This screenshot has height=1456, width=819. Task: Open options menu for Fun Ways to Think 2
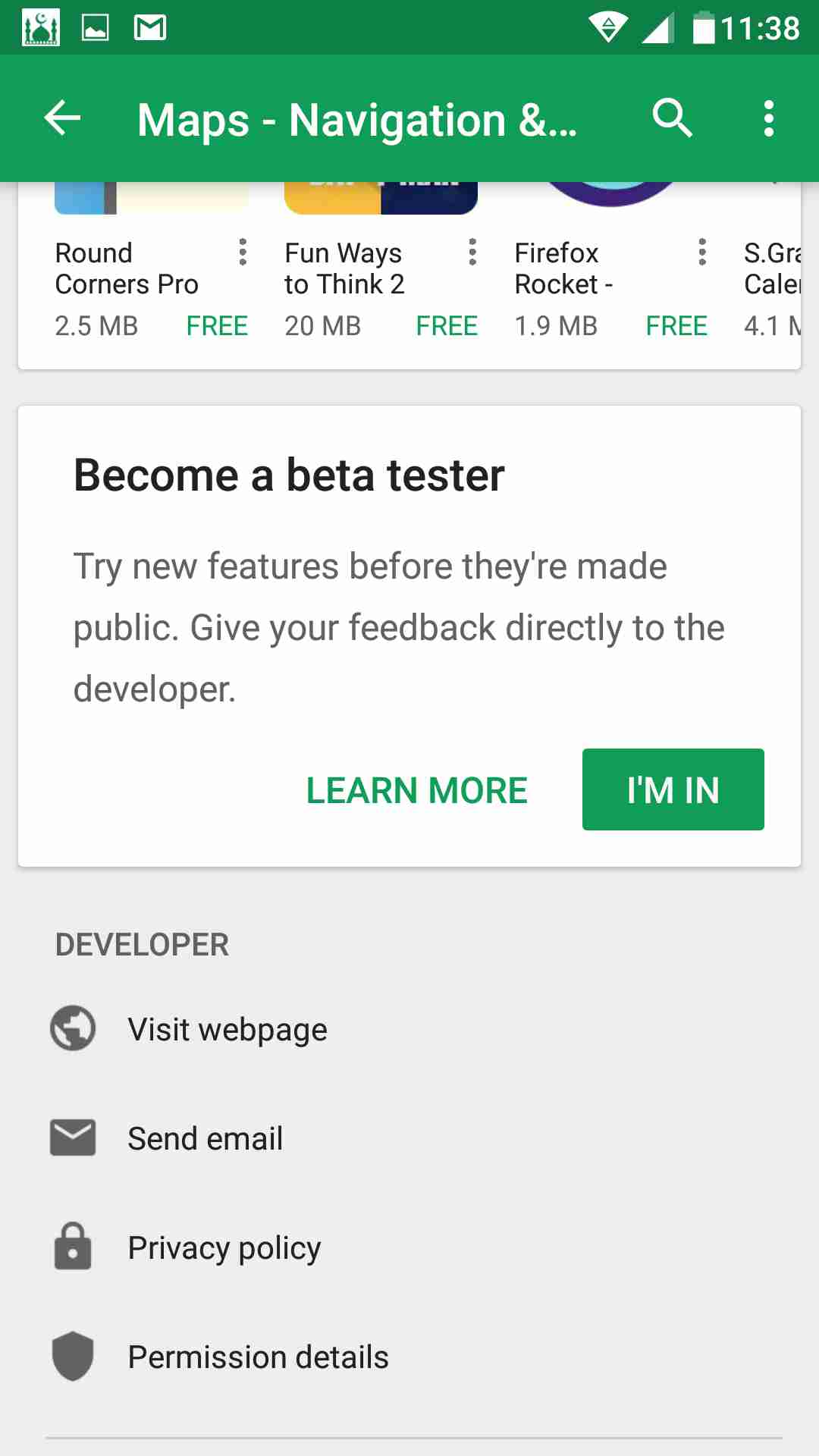coord(472,253)
